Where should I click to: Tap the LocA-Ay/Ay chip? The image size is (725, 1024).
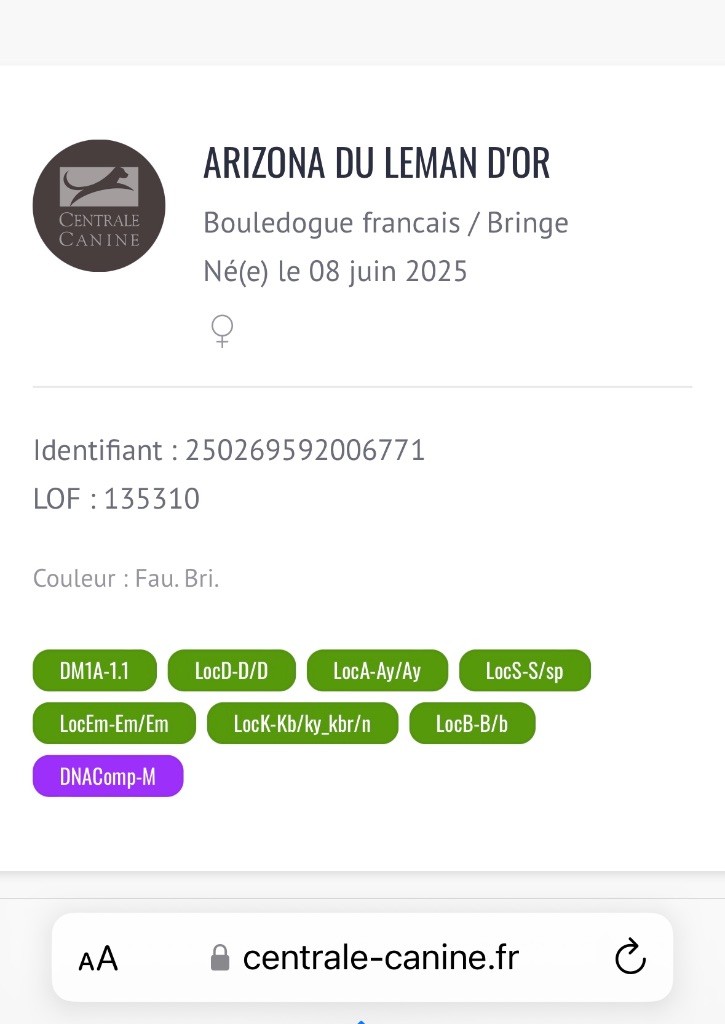pyautogui.click(x=377, y=670)
